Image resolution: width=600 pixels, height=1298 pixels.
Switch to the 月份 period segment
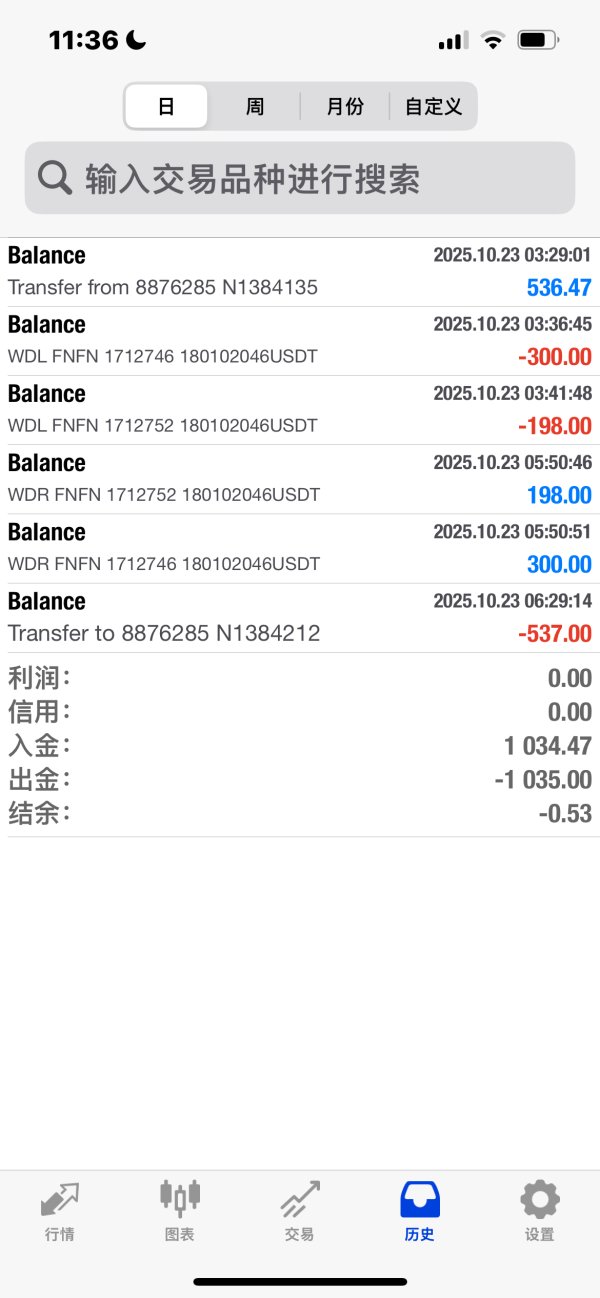tap(345, 107)
